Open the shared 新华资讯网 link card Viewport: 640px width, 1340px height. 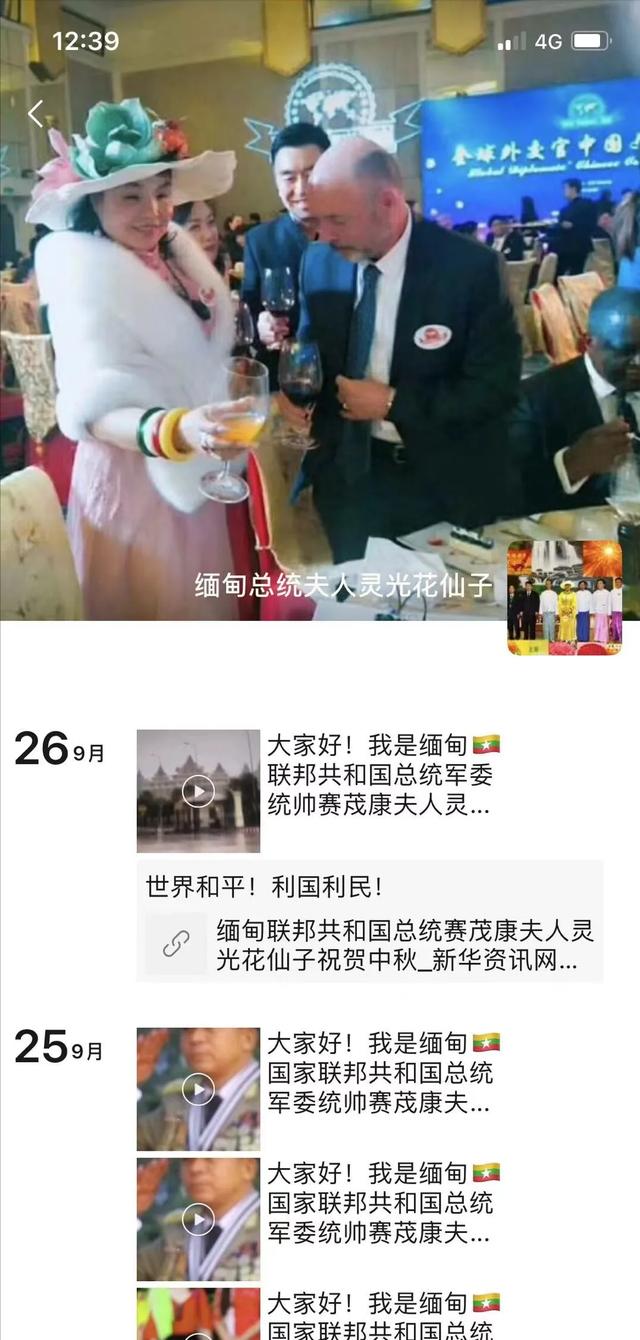click(x=371, y=946)
